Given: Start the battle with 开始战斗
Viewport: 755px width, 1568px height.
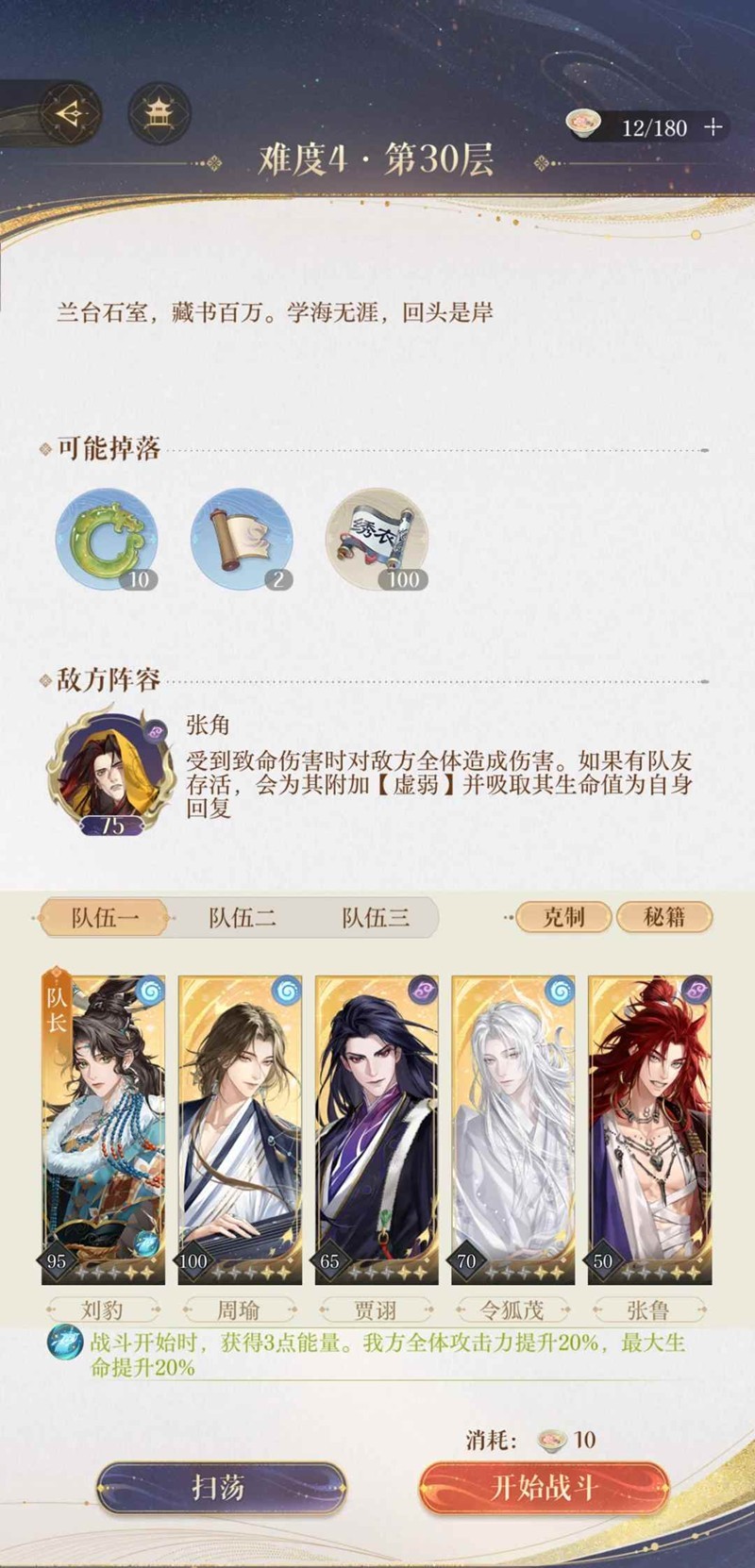Looking at the screenshot, I should [x=545, y=1488].
